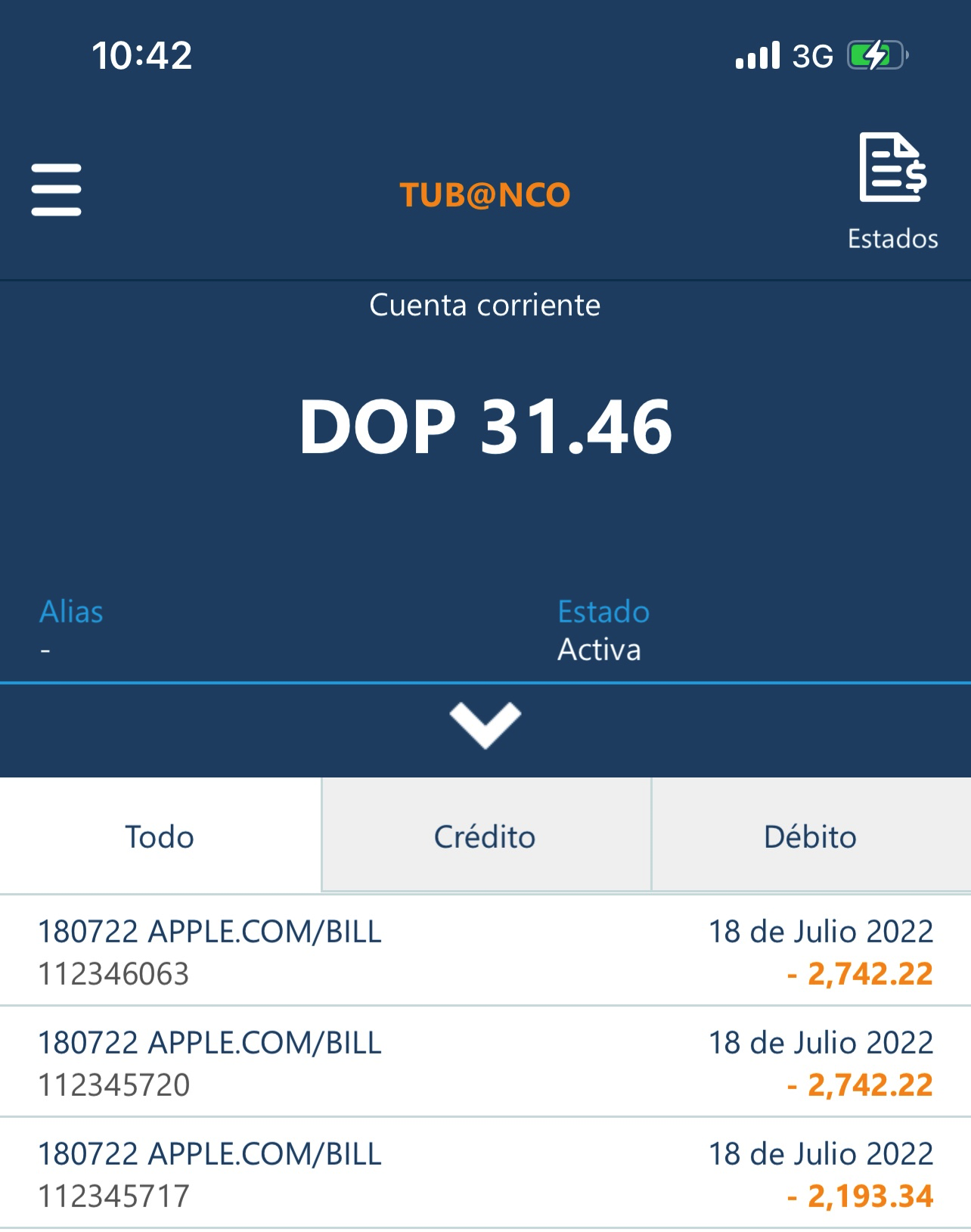Screen dimensions: 971x1232
Task: Expand account details with the down chevron
Action: [x=485, y=725]
